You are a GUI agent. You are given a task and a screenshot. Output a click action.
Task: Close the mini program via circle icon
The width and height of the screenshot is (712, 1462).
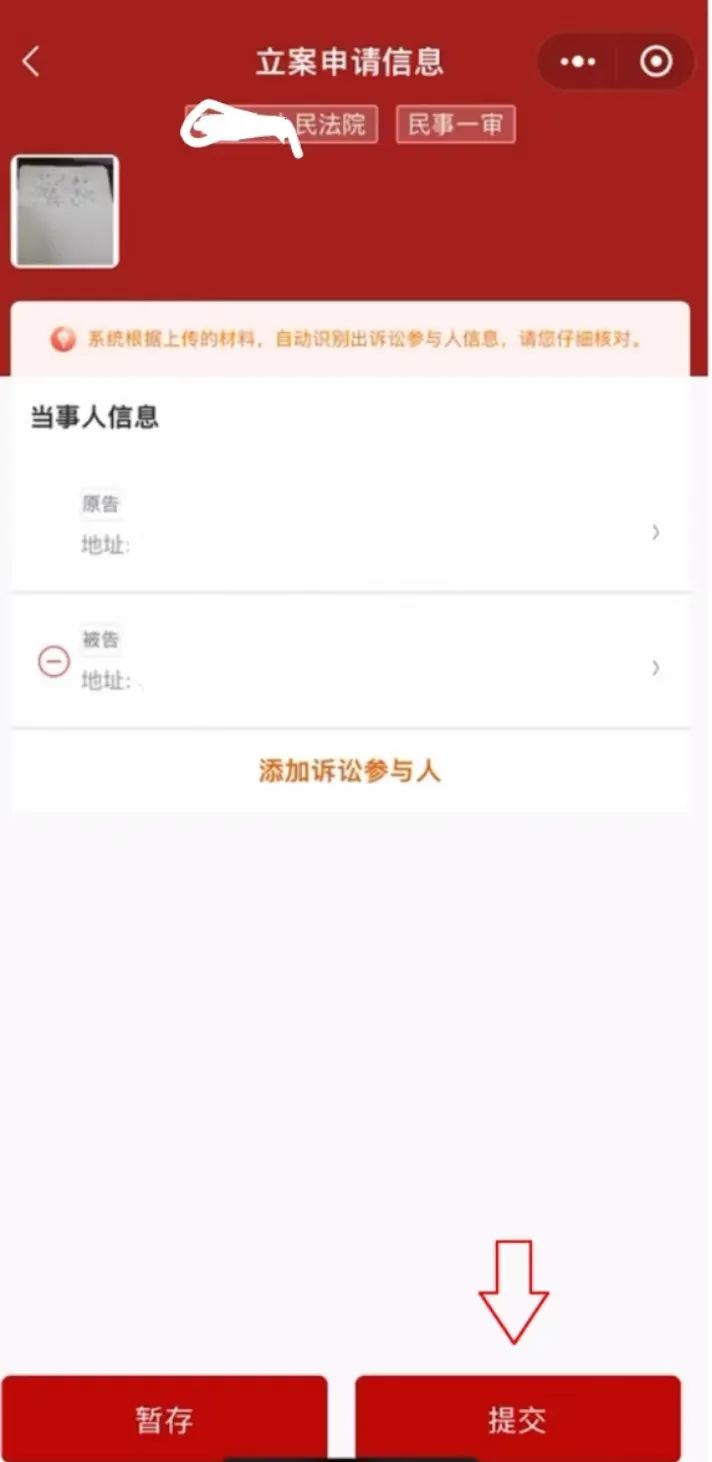pos(656,62)
